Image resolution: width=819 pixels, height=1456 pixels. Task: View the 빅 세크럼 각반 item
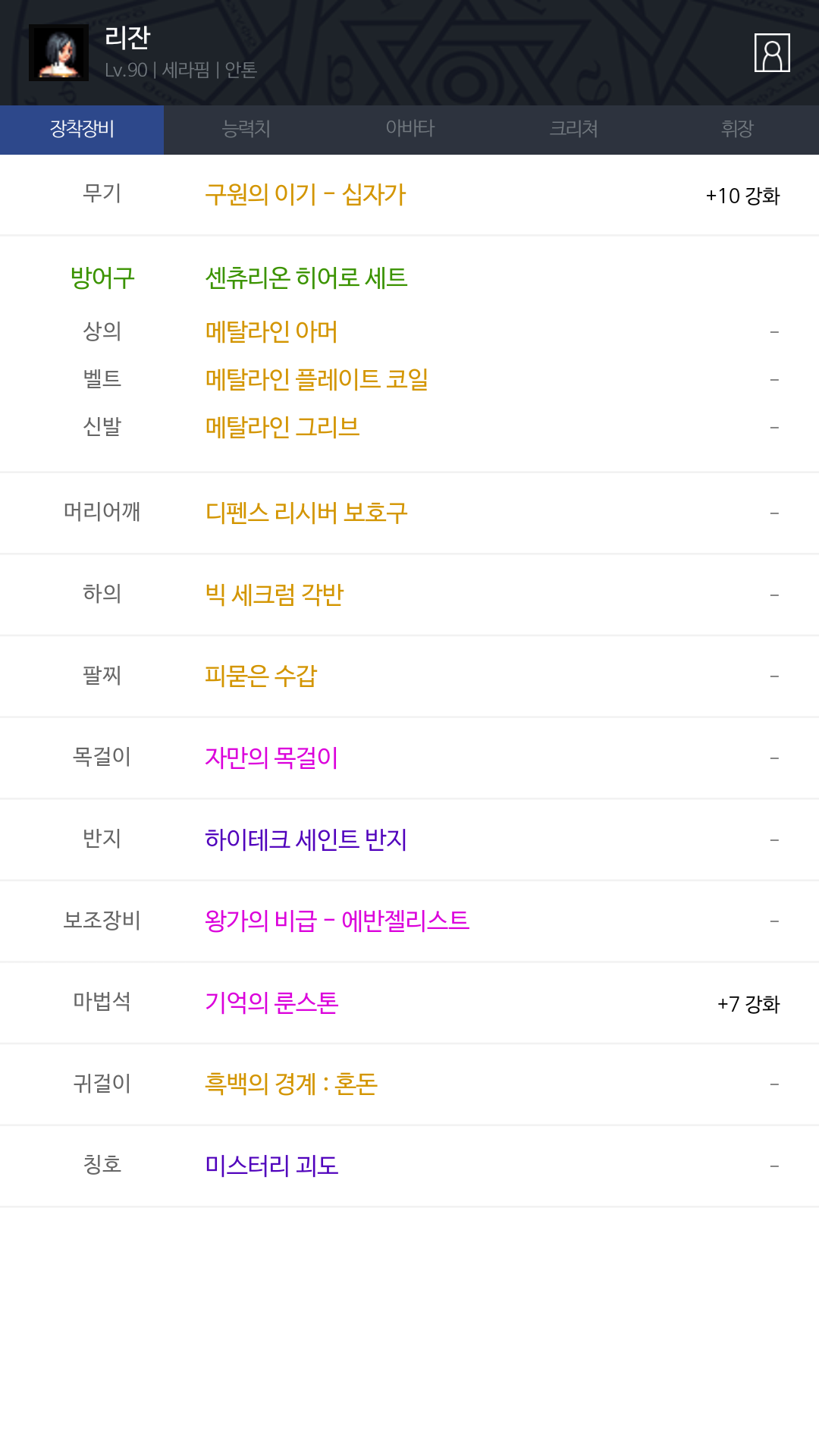click(x=275, y=595)
